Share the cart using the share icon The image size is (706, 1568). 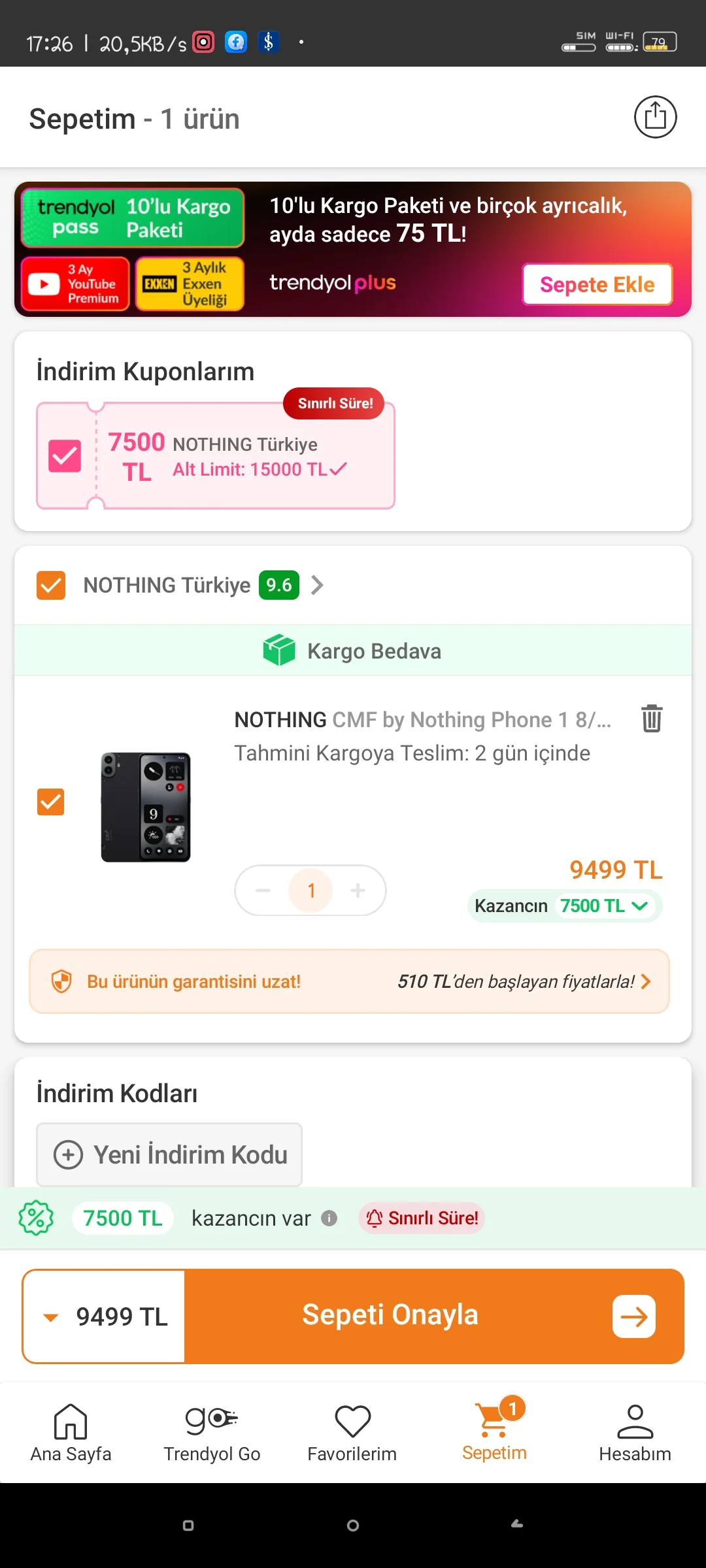click(x=655, y=118)
